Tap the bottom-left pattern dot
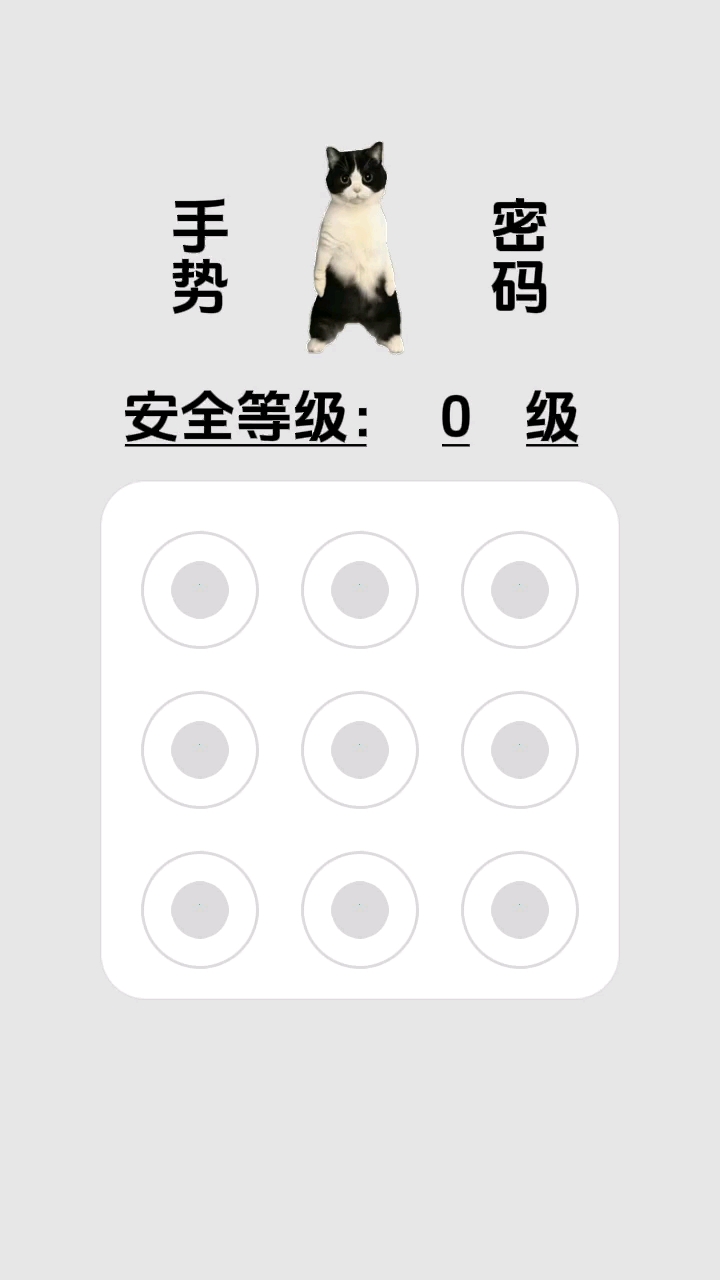The width and height of the screenshot is (720, 1280). [x=200, y=905]
